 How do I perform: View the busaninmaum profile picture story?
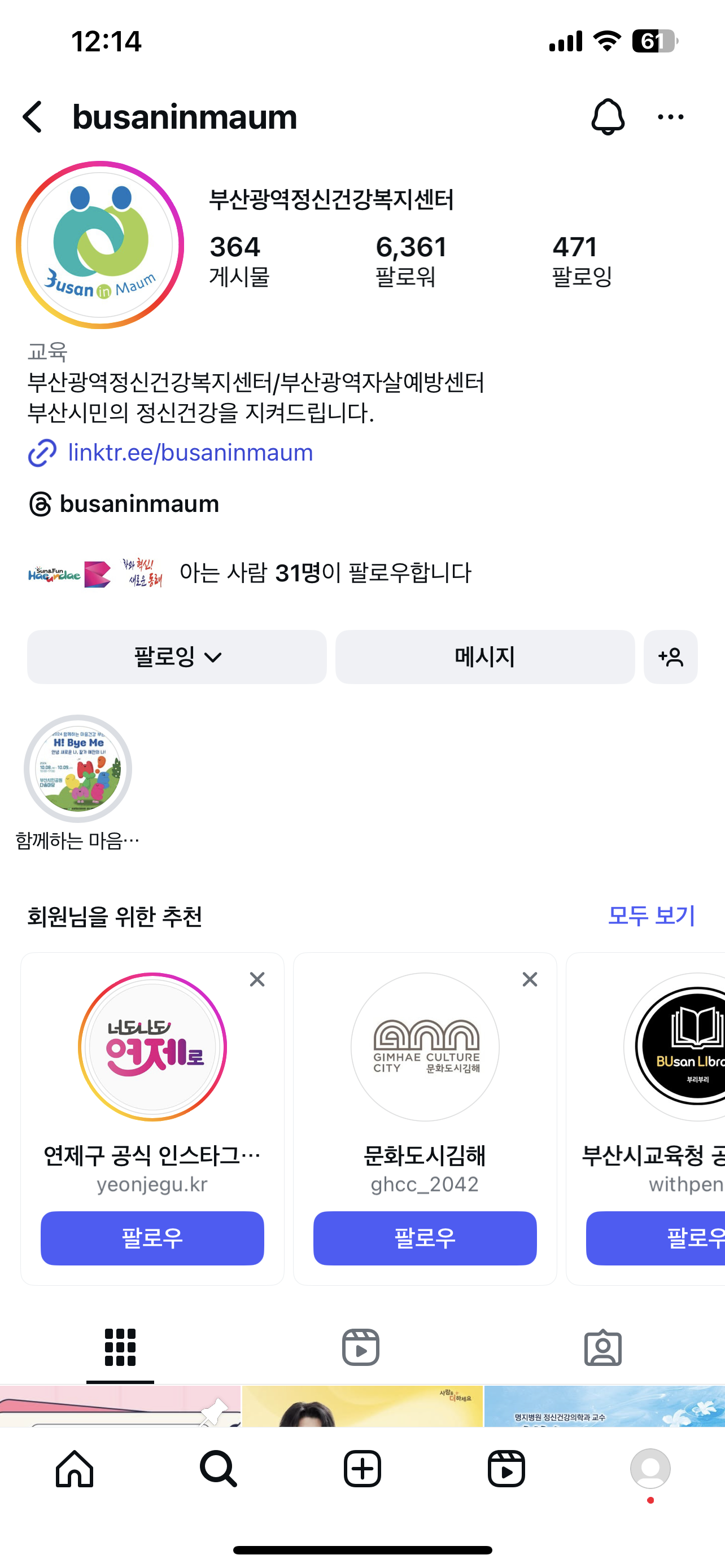pyautogui.click(x=101, y=246)
